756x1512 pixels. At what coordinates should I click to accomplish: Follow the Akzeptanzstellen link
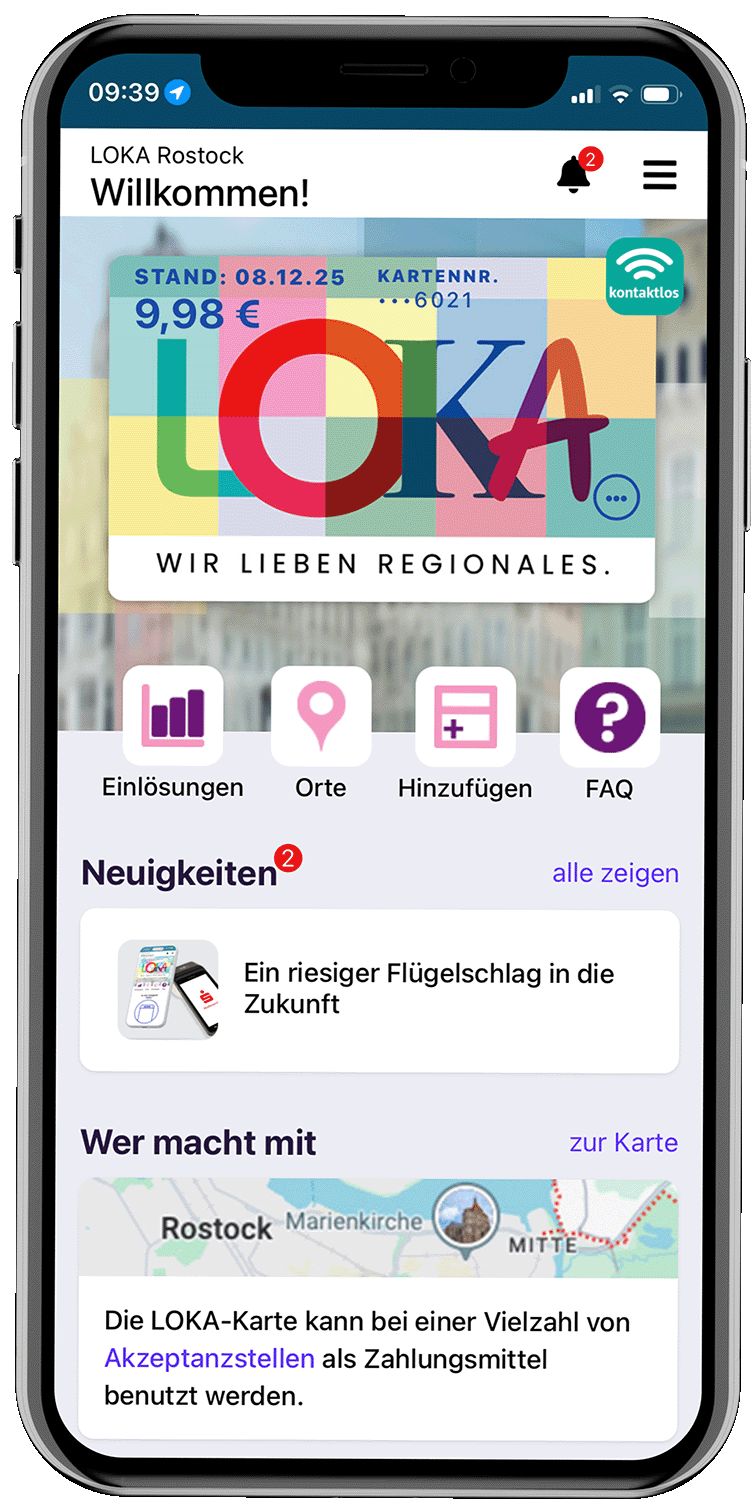209,1358
